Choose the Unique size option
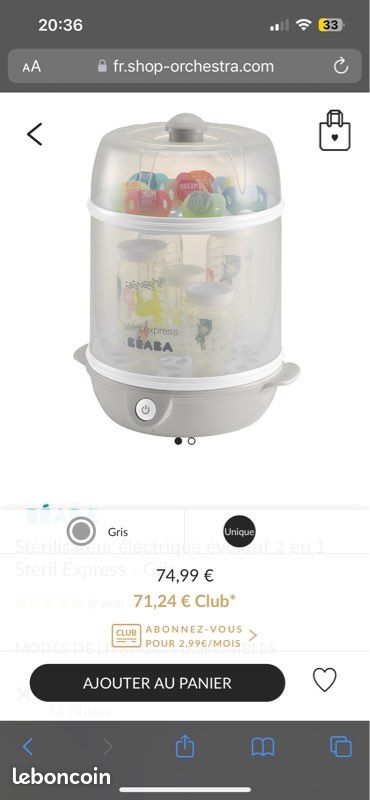370x800 pixels. [239, 532]
